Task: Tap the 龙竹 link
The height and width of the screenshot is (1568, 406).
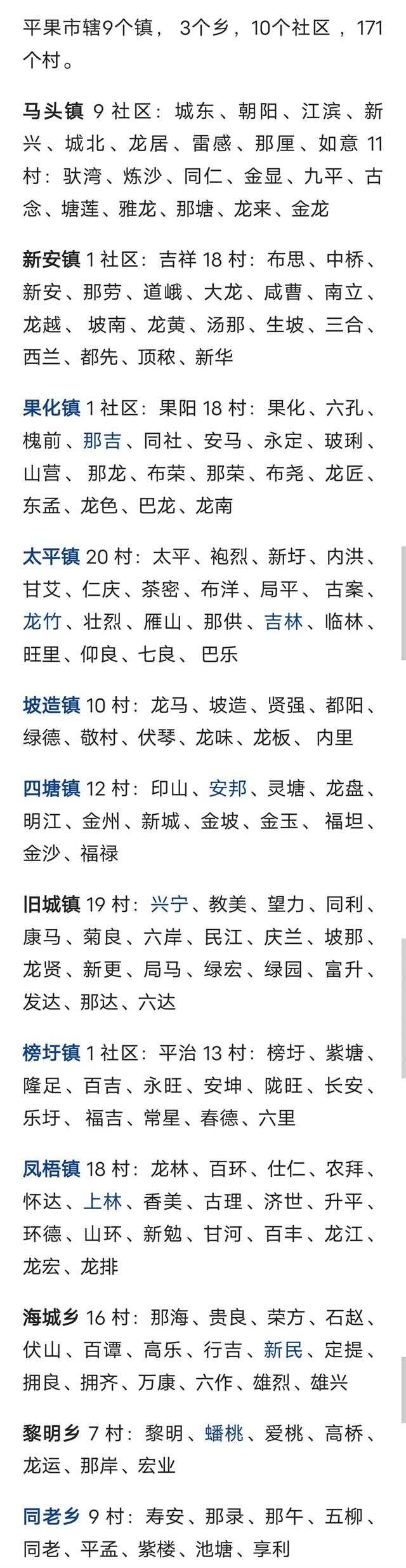Action: click(42, 621)
